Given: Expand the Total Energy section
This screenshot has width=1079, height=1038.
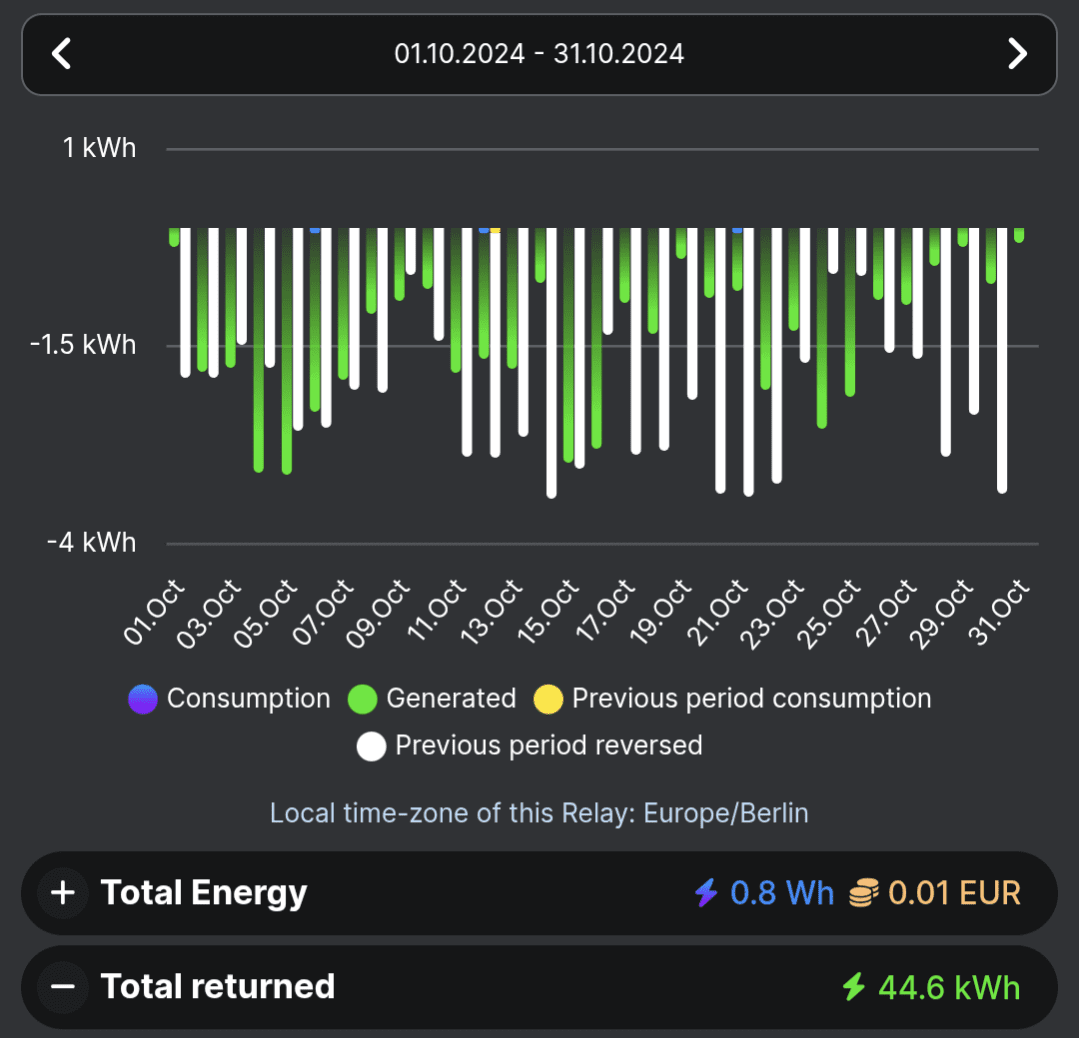Looking at the screenshot, I should [63, 893].
